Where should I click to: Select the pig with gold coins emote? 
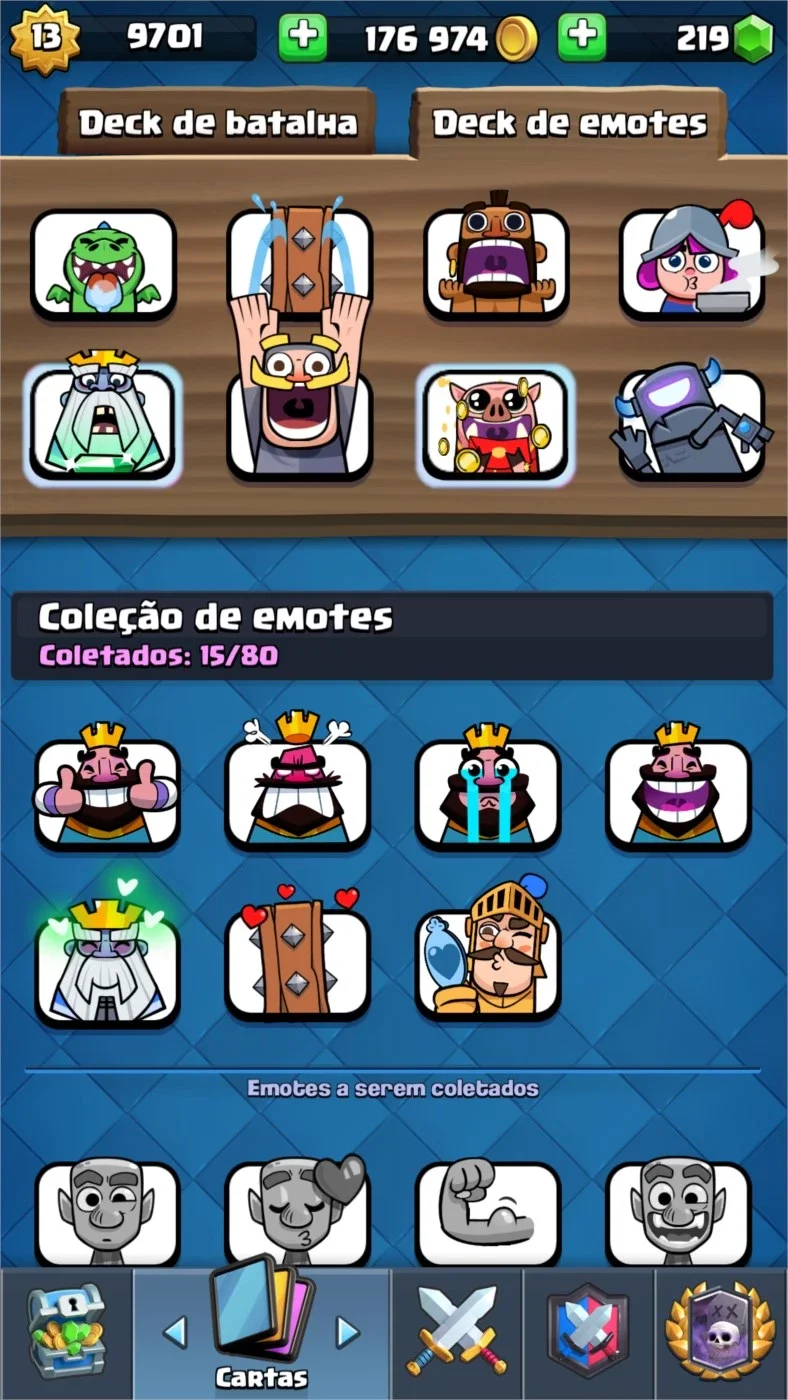496,424
